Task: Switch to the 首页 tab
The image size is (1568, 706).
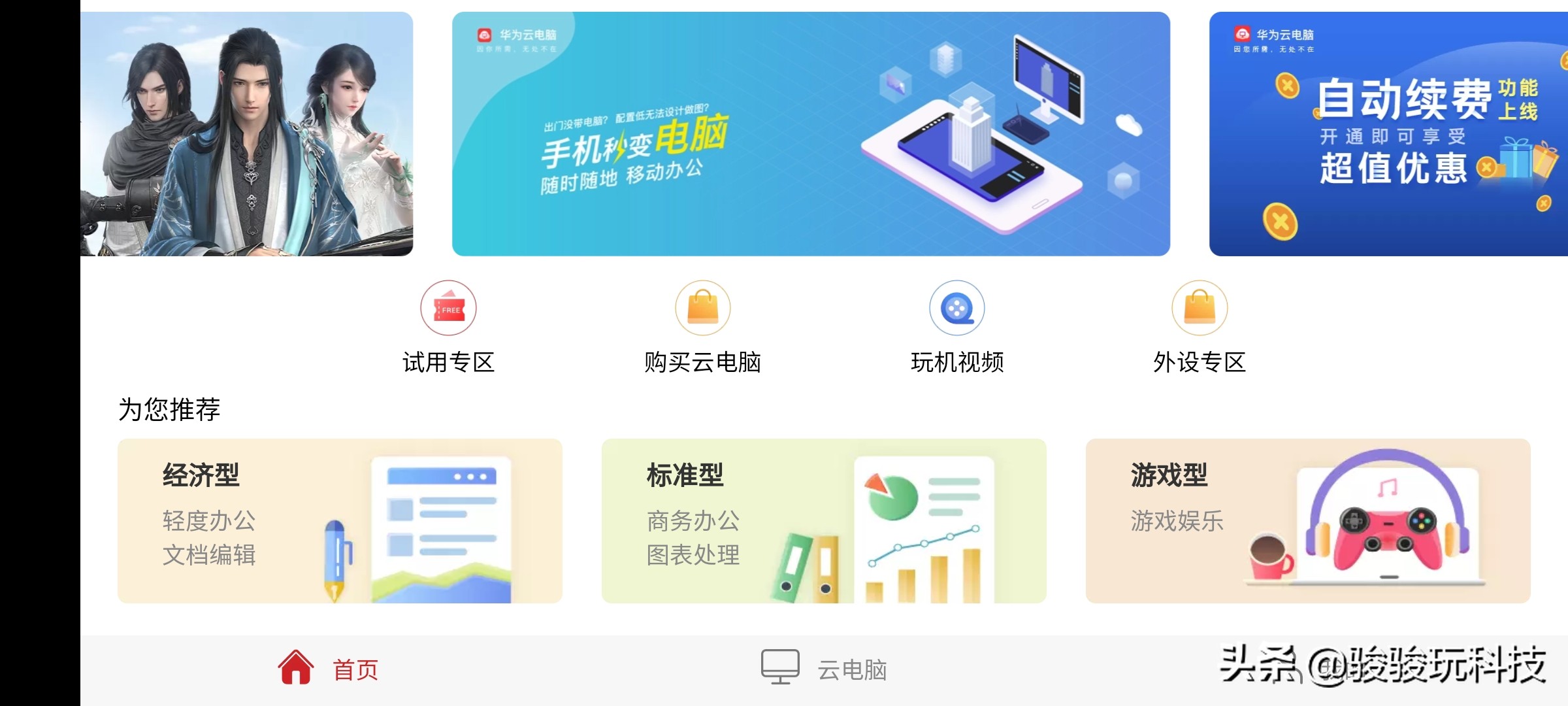Action: coord(329,668)
